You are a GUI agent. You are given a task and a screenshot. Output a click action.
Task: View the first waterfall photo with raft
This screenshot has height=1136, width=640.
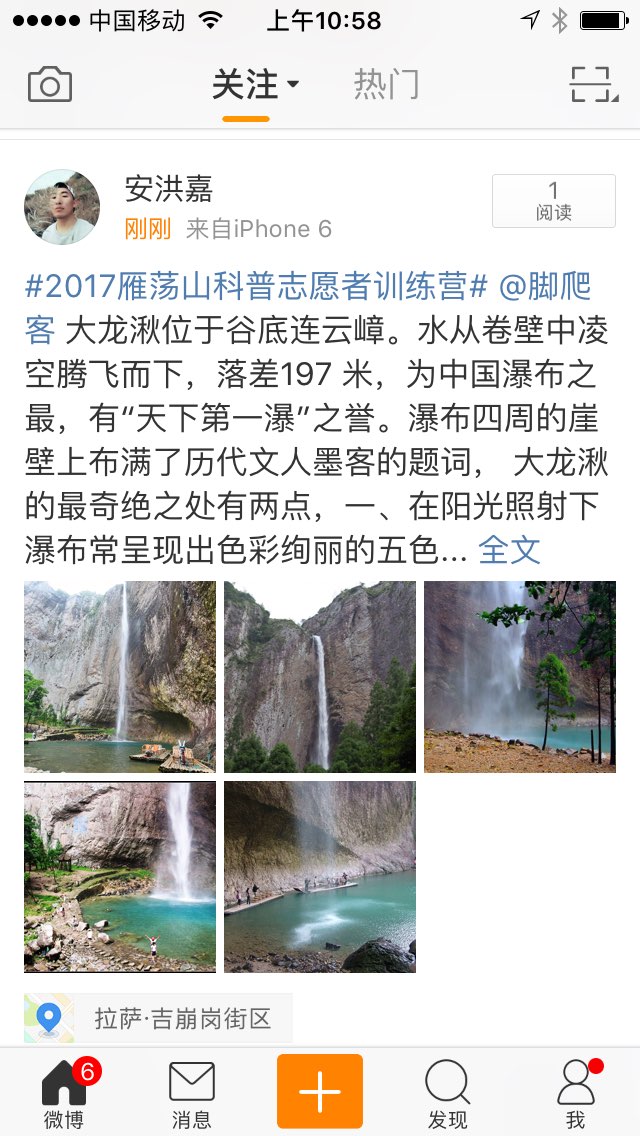(120, 677)
